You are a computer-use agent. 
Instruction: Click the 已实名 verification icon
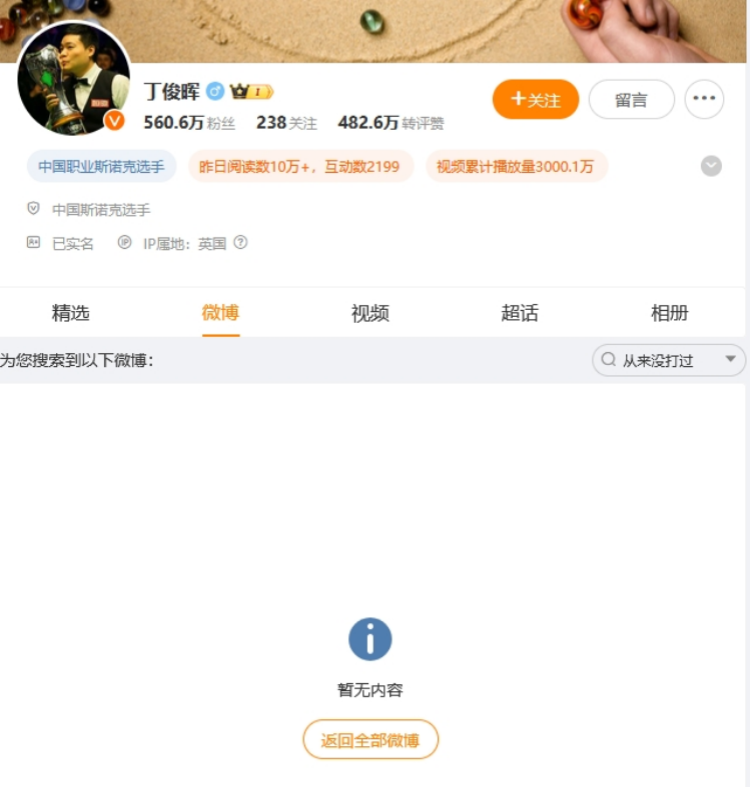(33, 243)
